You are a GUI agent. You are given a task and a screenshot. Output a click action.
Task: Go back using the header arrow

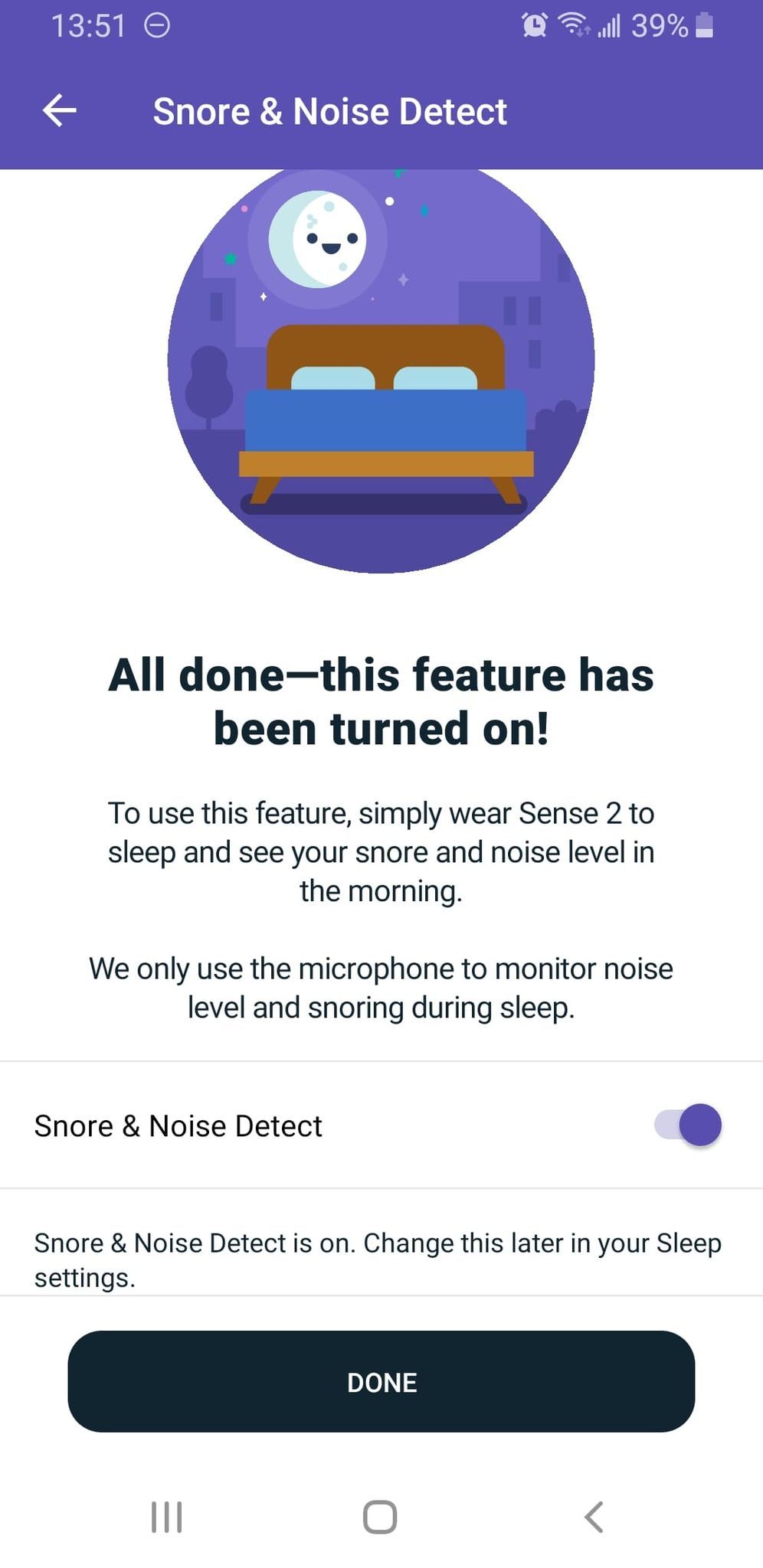point(59,111)
